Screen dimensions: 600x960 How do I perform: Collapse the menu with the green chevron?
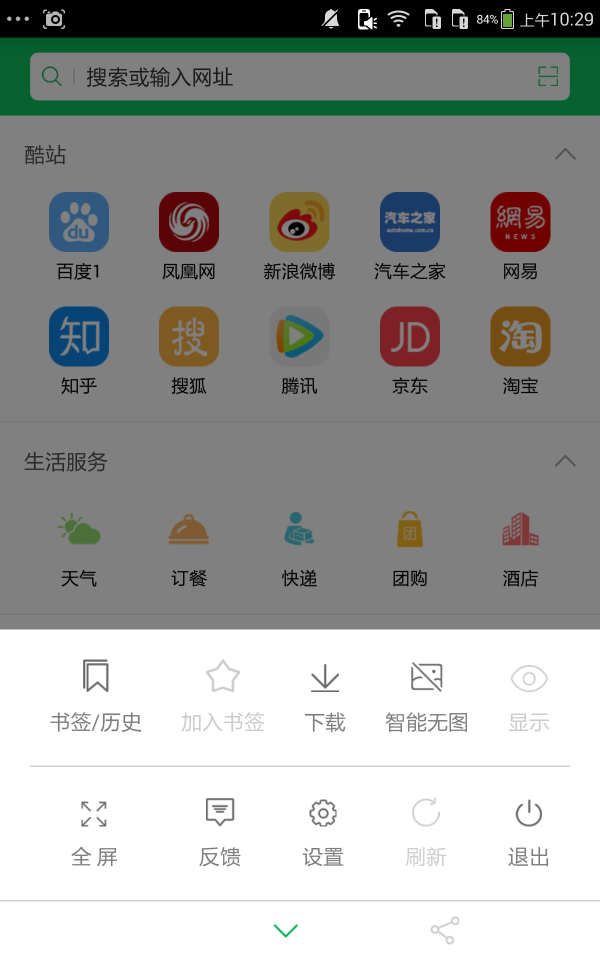coord(286,931)
